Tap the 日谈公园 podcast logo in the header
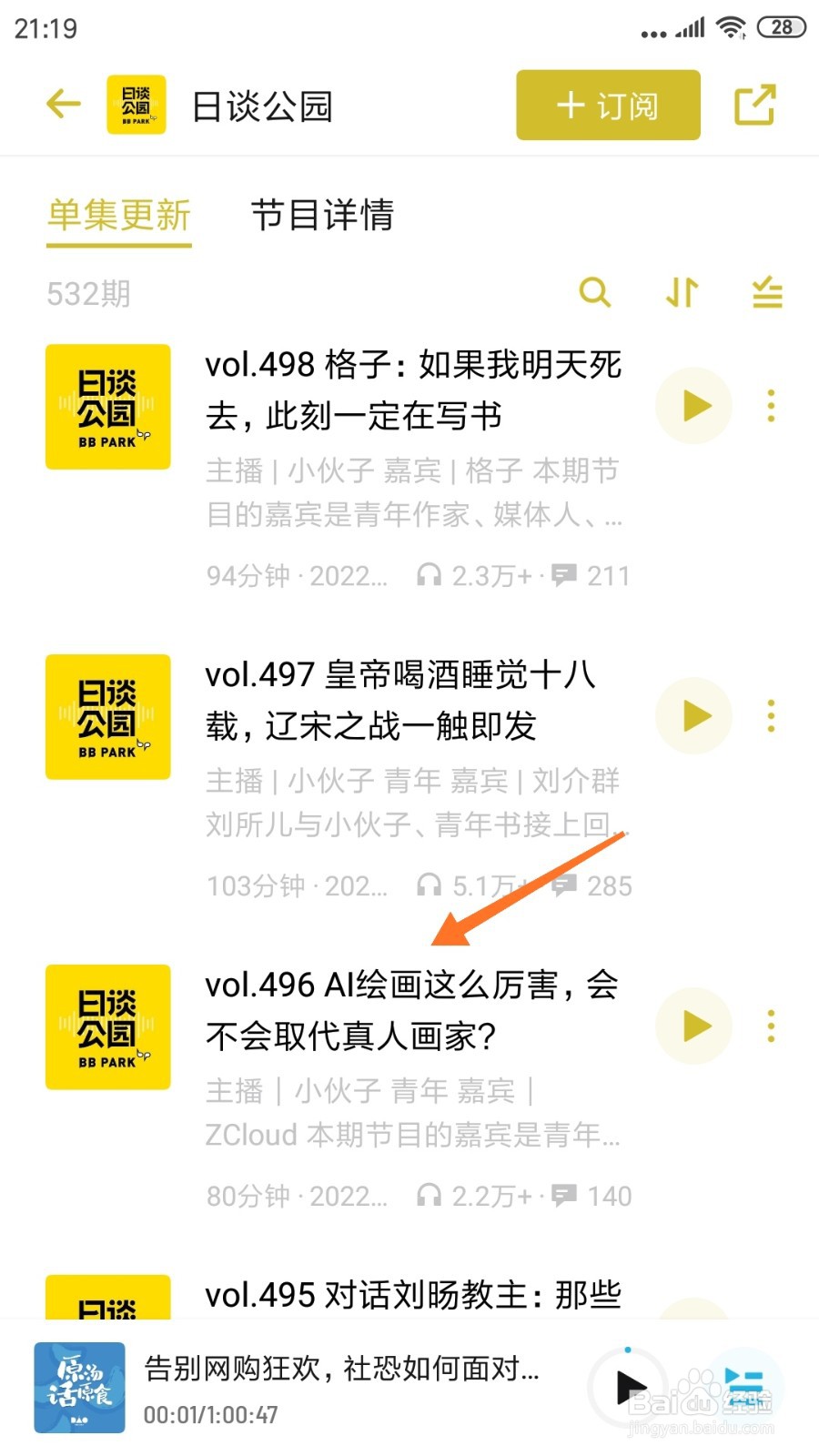Viewport: 819px width, 1456px height. (135, 103)
